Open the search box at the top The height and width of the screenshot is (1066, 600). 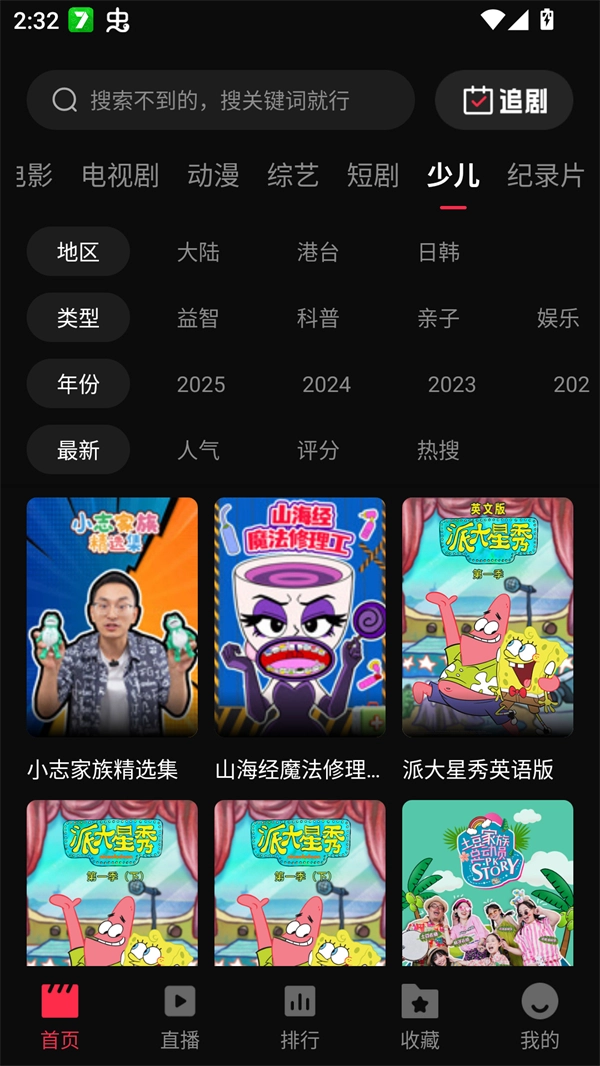pyautogui.click(x=220, y=100)
